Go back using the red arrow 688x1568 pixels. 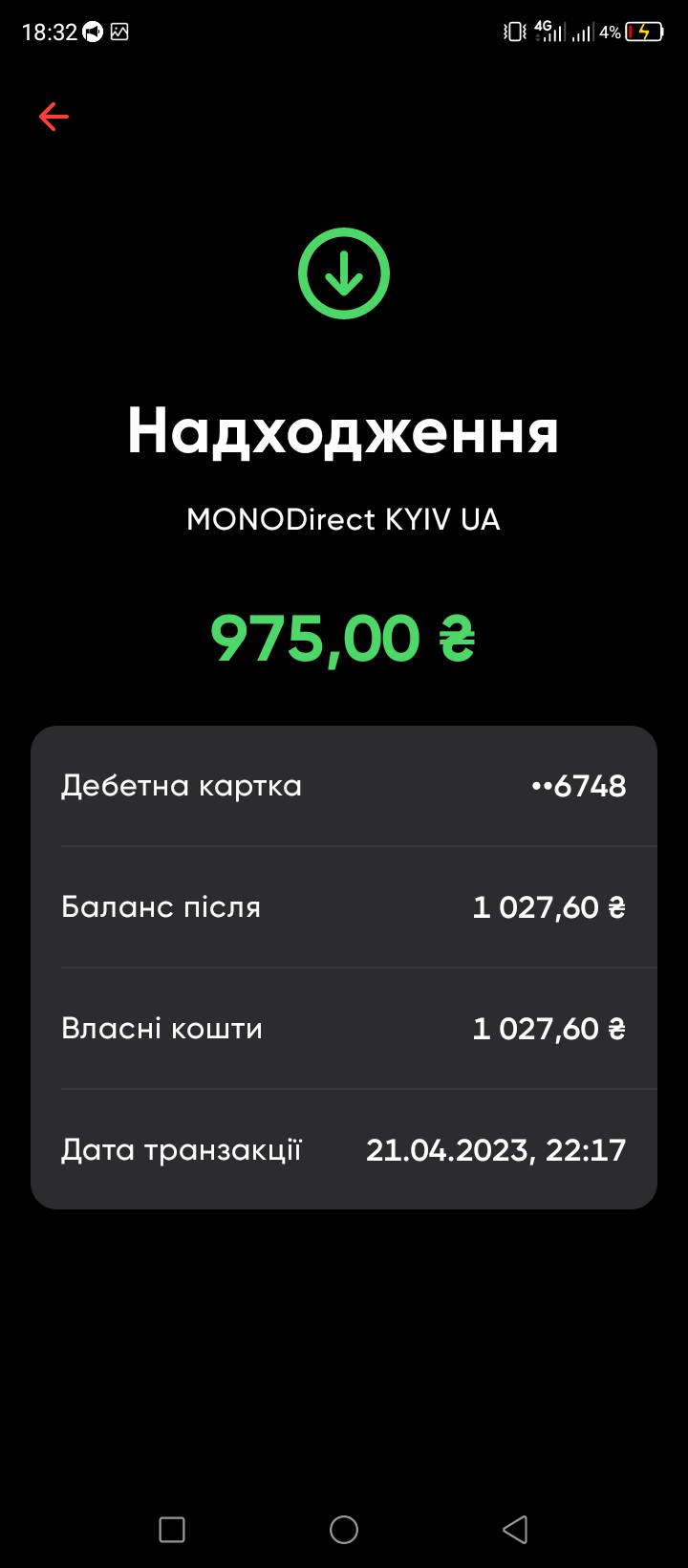[54, 117]
